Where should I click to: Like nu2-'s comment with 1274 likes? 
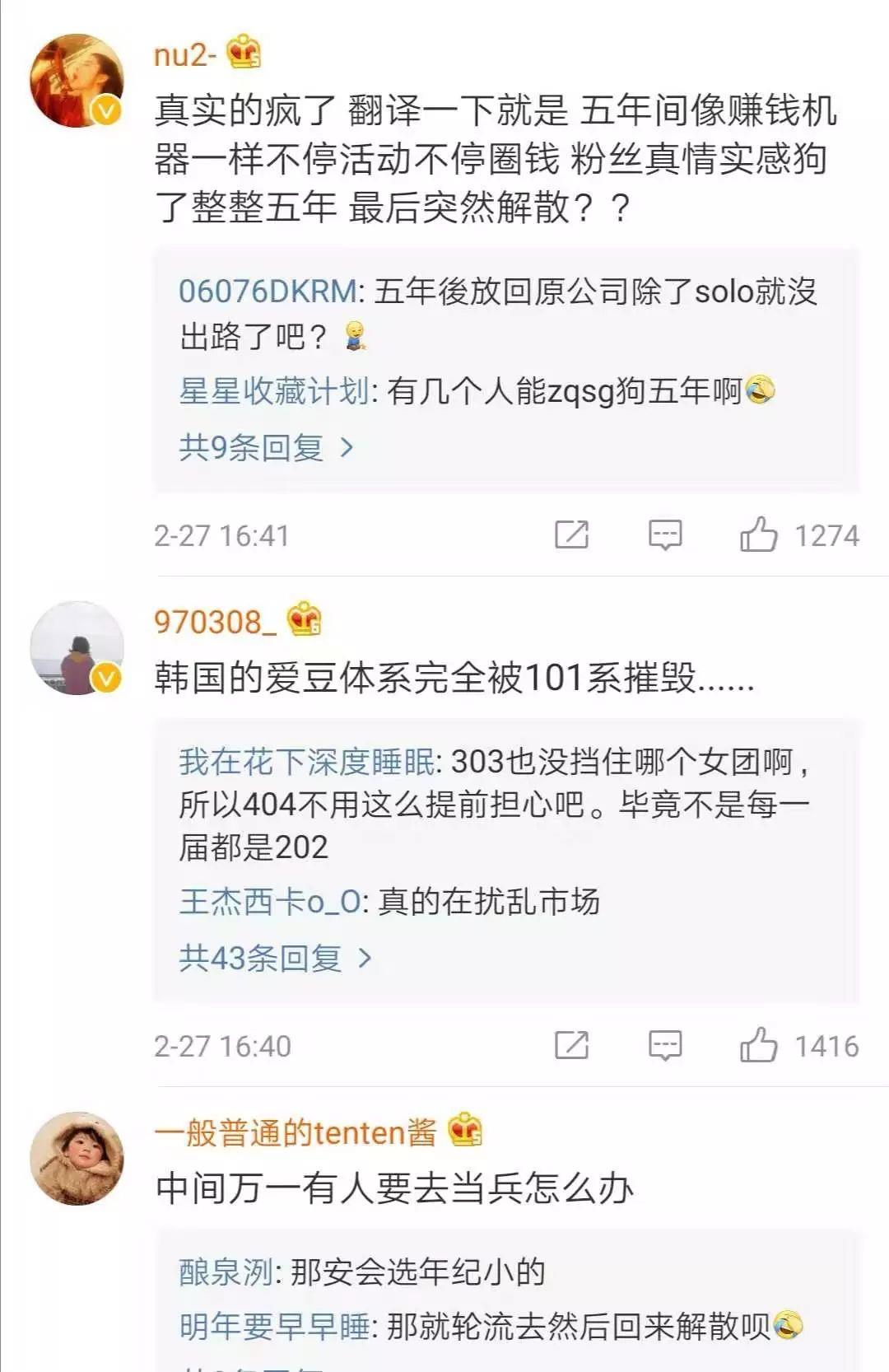758,534
